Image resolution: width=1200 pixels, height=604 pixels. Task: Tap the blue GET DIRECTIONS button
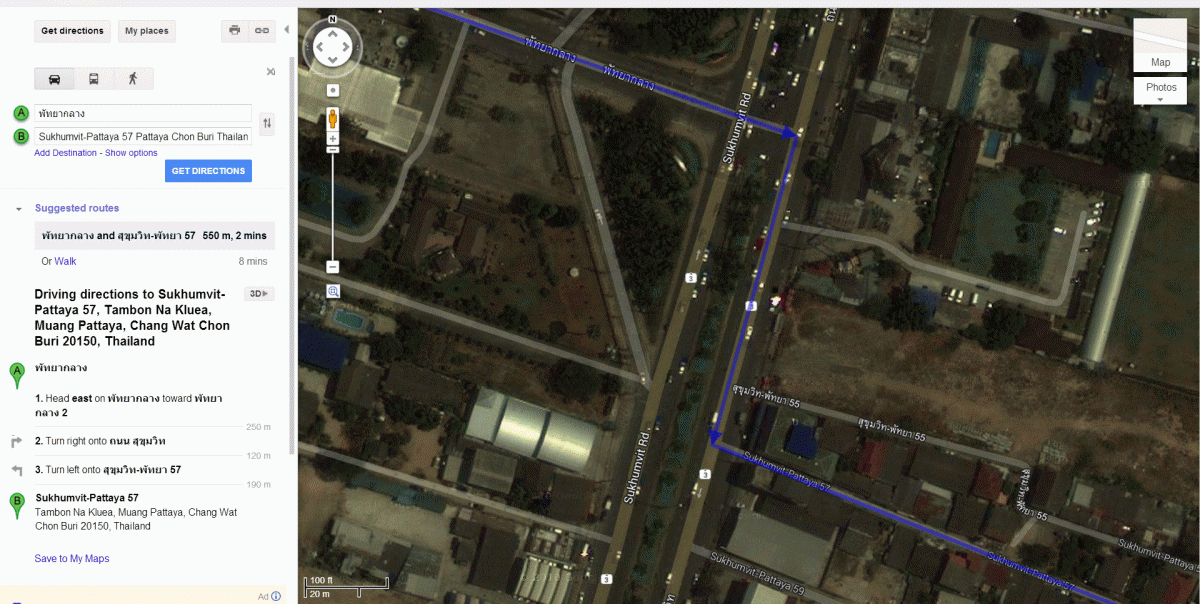click(208, 171)
